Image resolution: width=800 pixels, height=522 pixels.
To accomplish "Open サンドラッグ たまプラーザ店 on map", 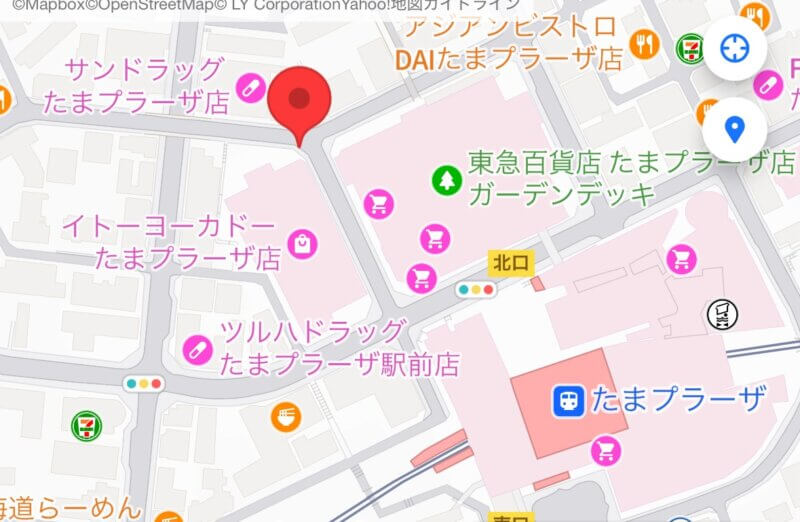I will coord(251,87).
